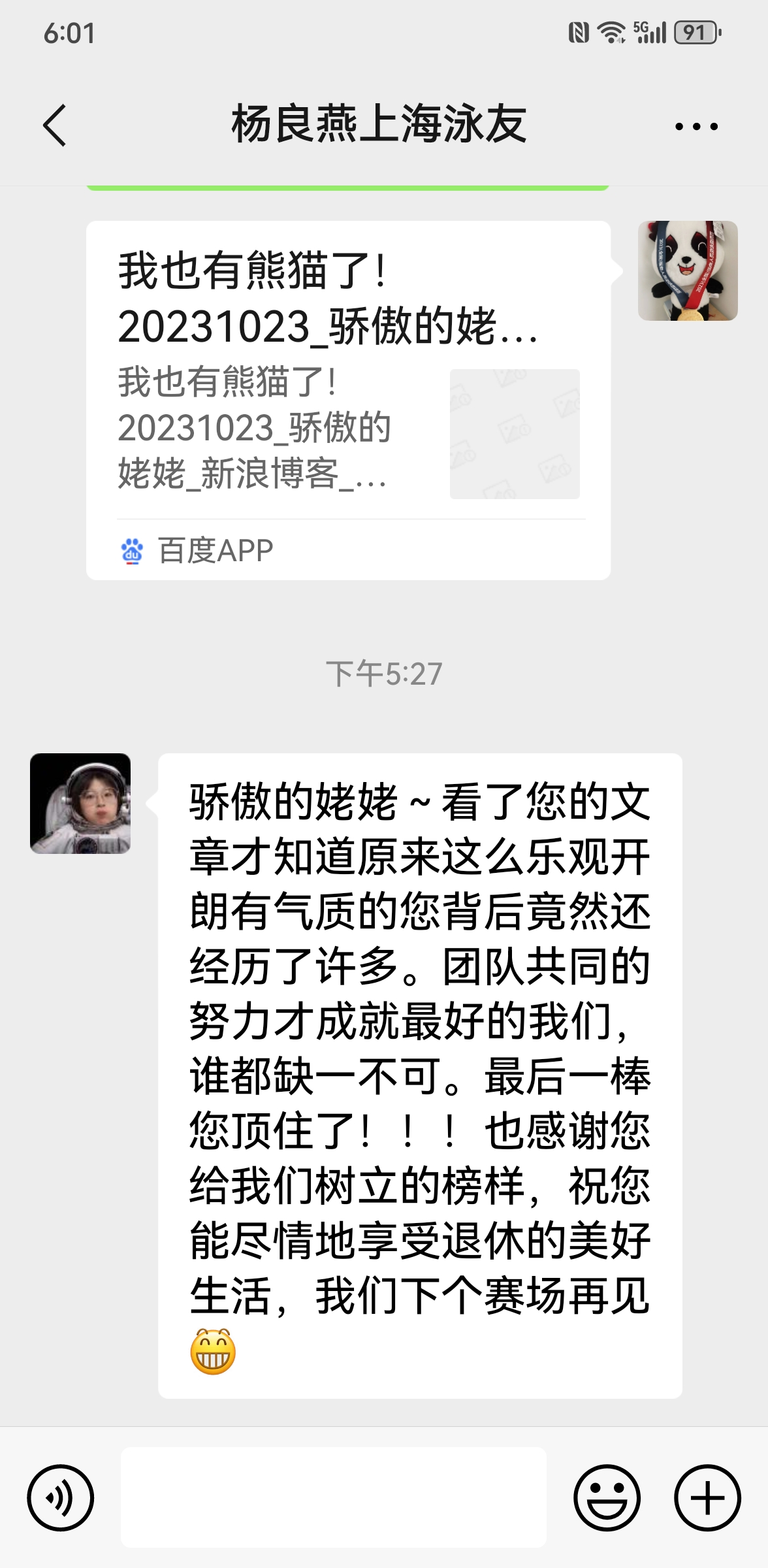Open the plus attachments menu
768x1568 pixels.
(707, 1497)
